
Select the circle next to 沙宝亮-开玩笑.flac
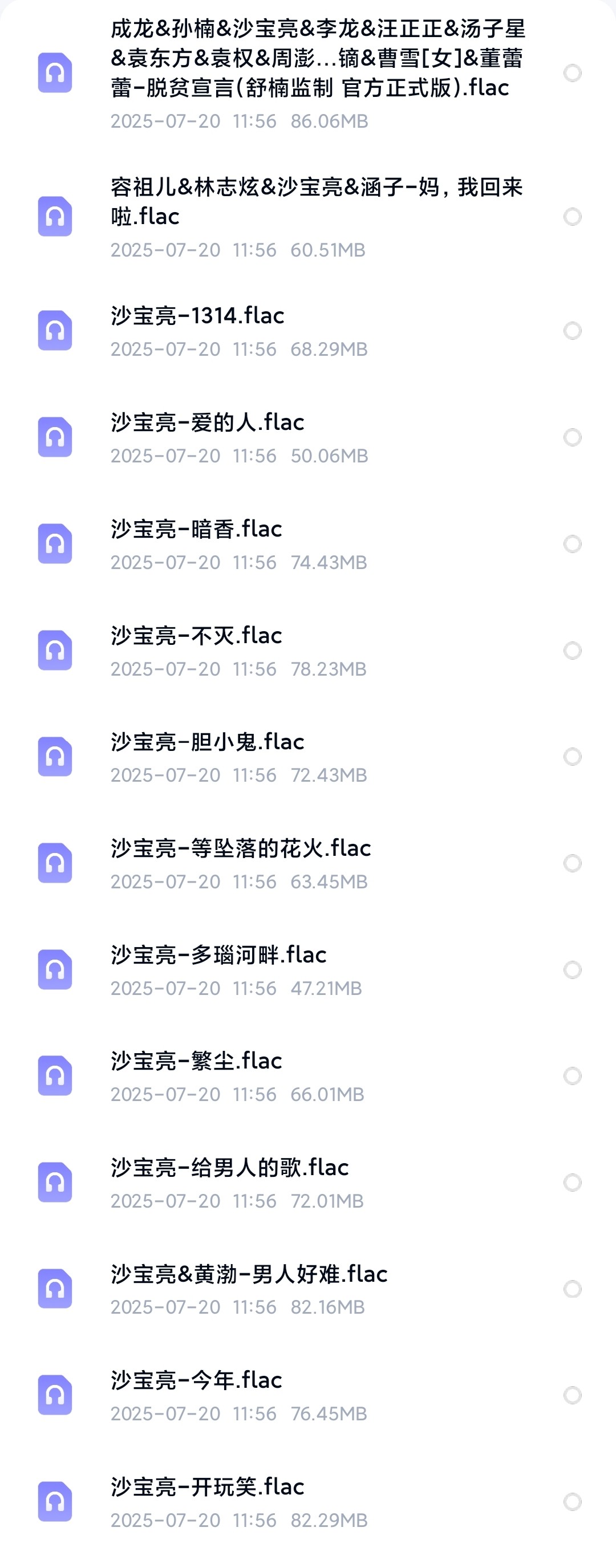[572, 1502]
